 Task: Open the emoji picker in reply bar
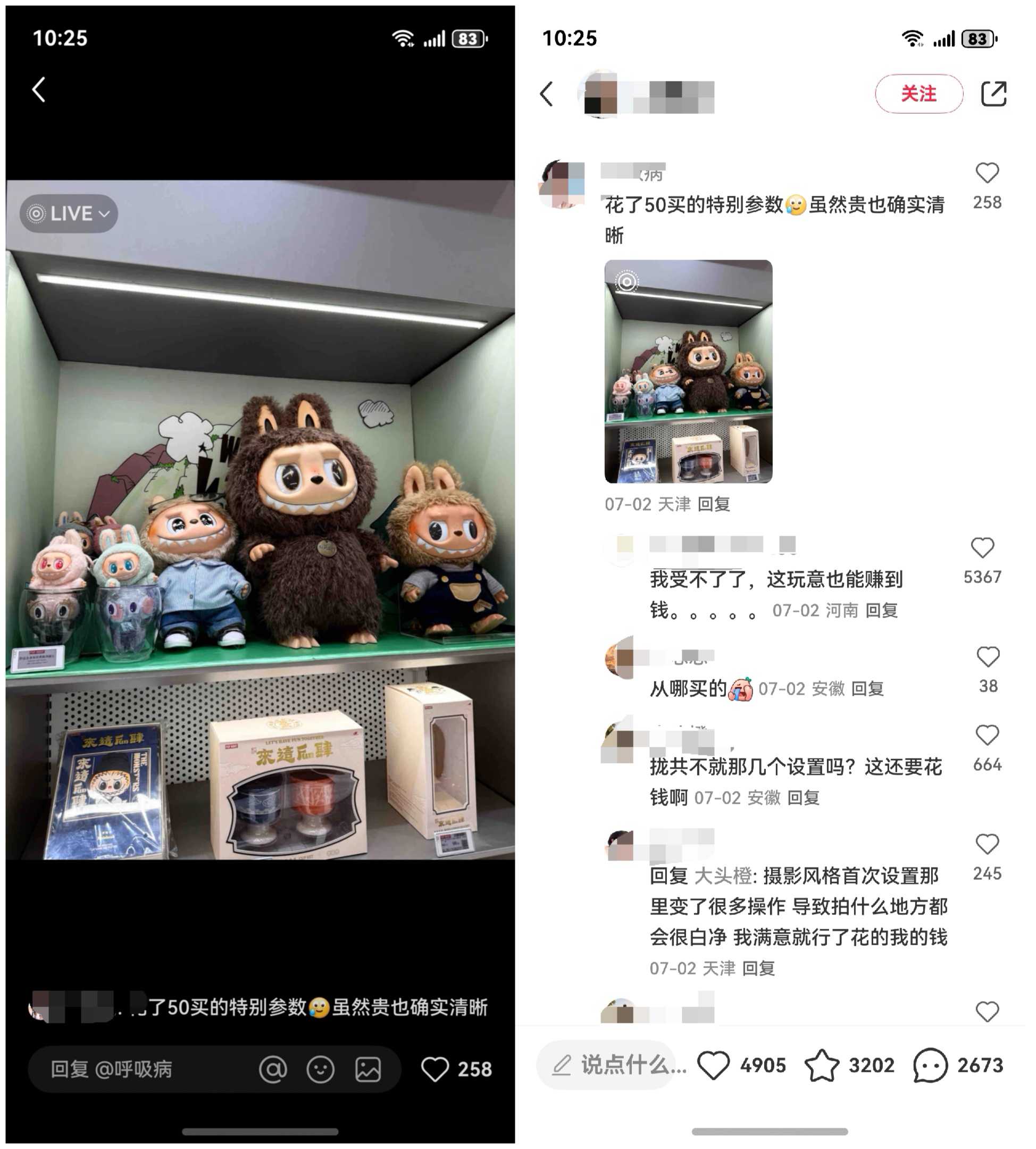[x=321, y=1069]
